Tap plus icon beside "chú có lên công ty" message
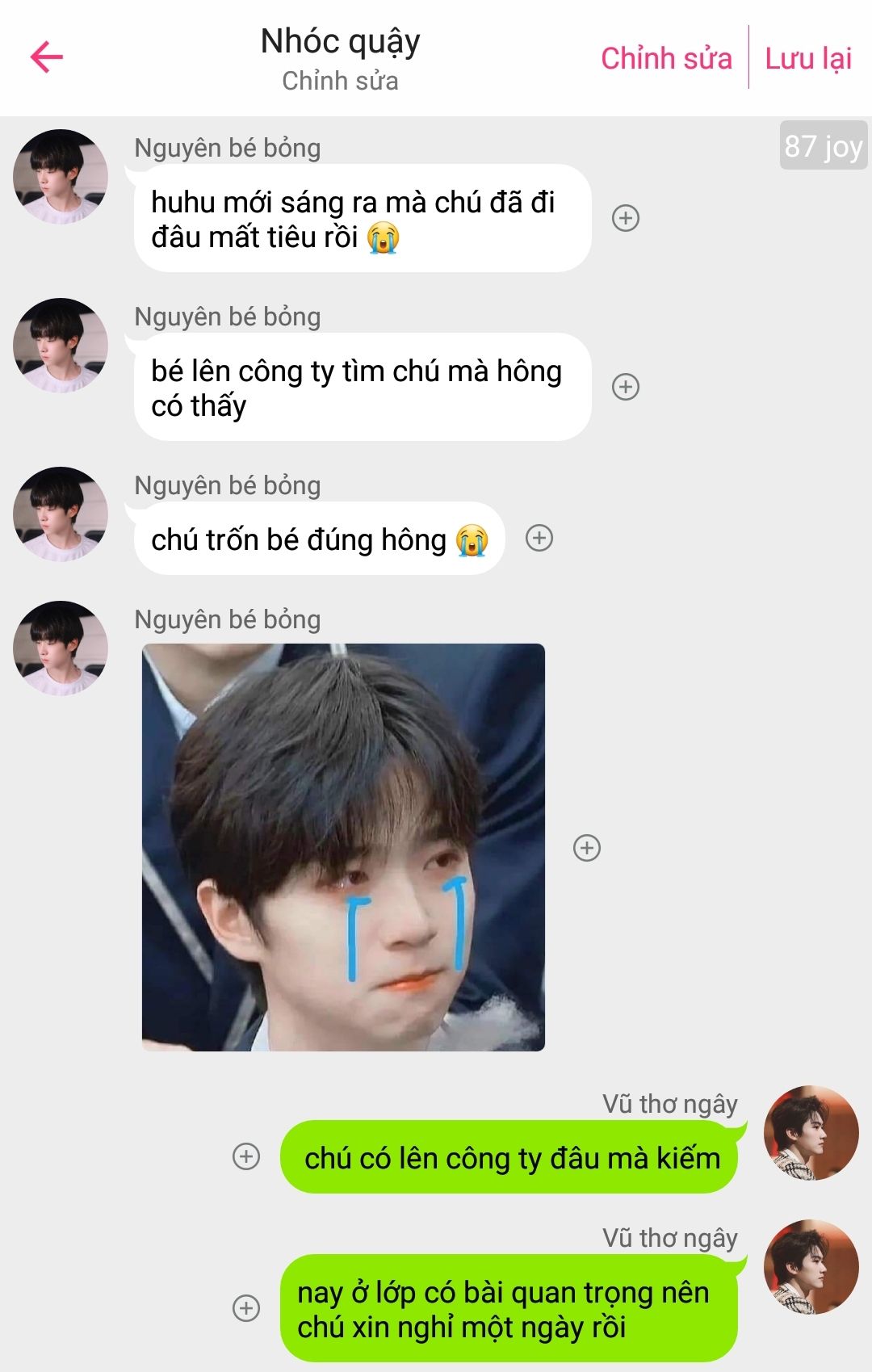Viewport: 872px width, 1372px height. click(246, 1156)
